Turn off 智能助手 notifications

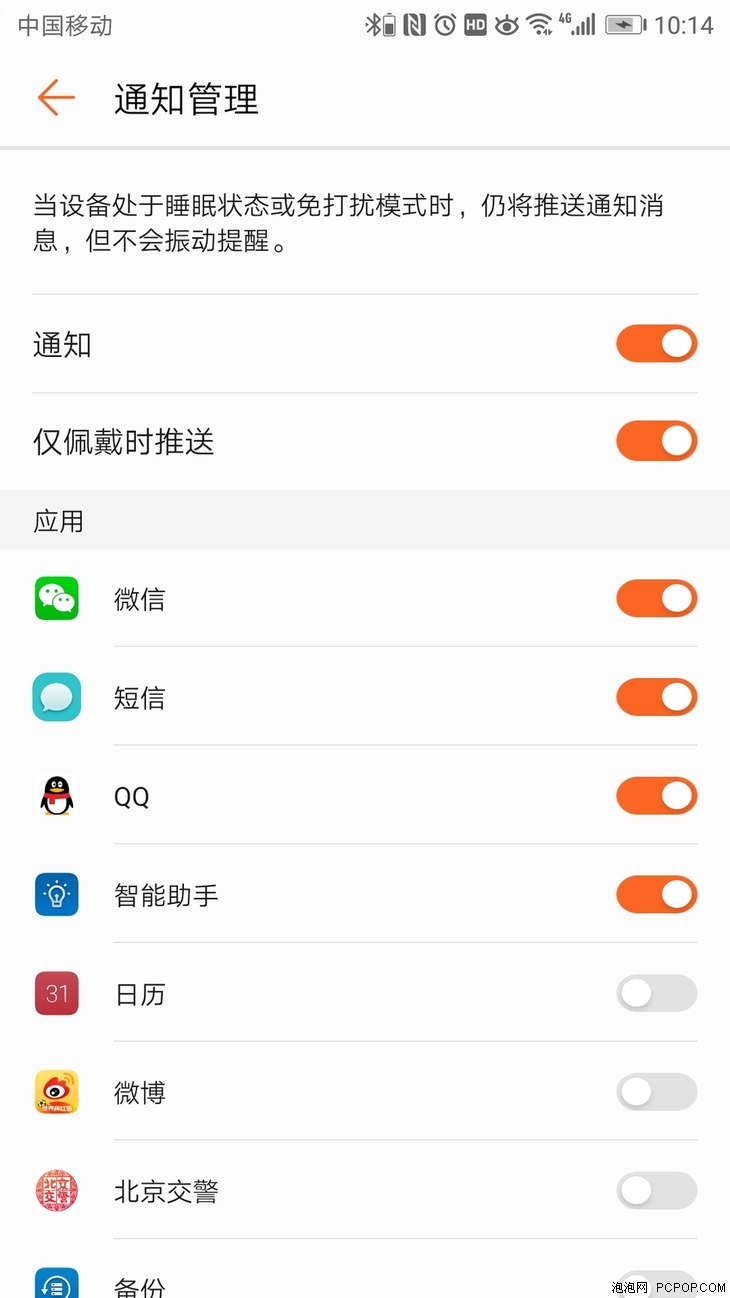tap(656, 894)
